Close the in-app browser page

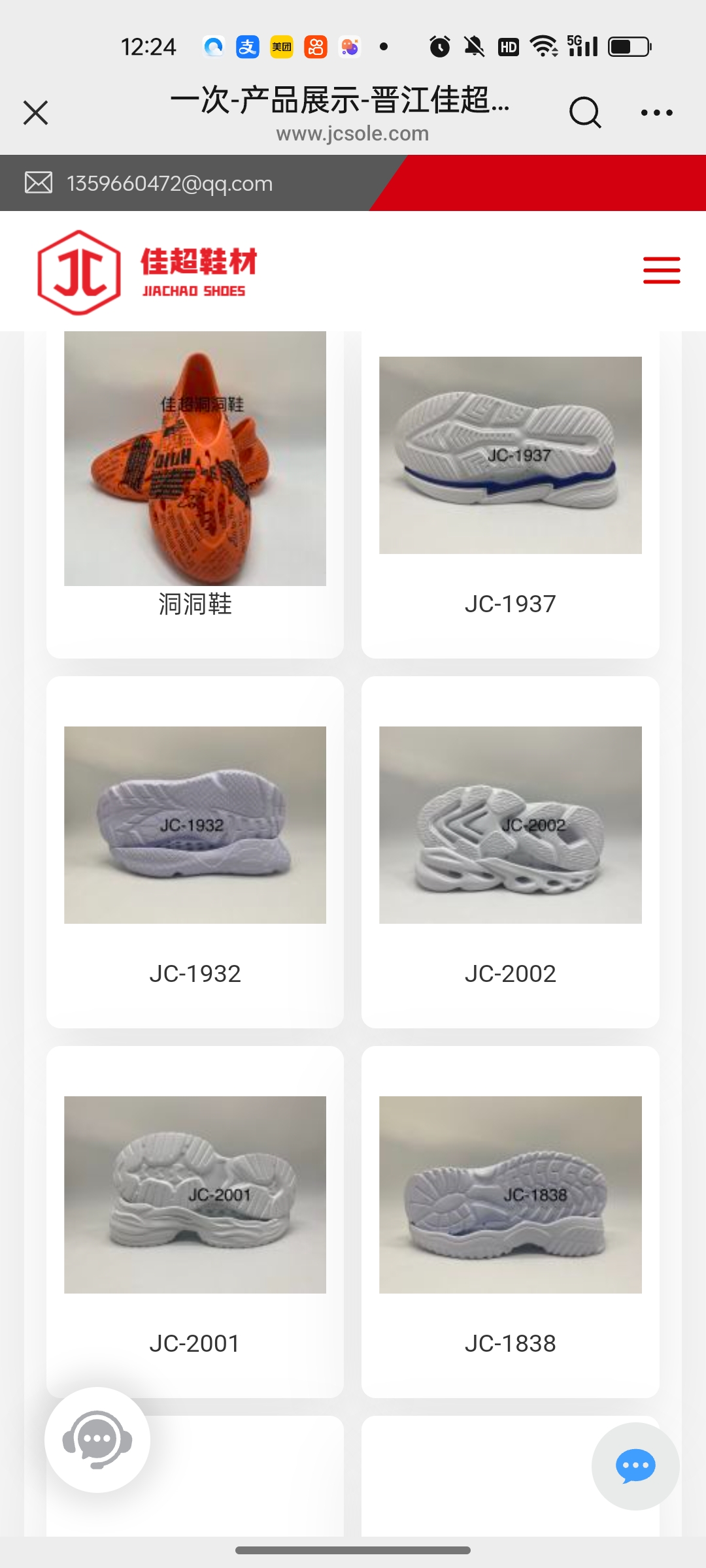click(36, 112)
